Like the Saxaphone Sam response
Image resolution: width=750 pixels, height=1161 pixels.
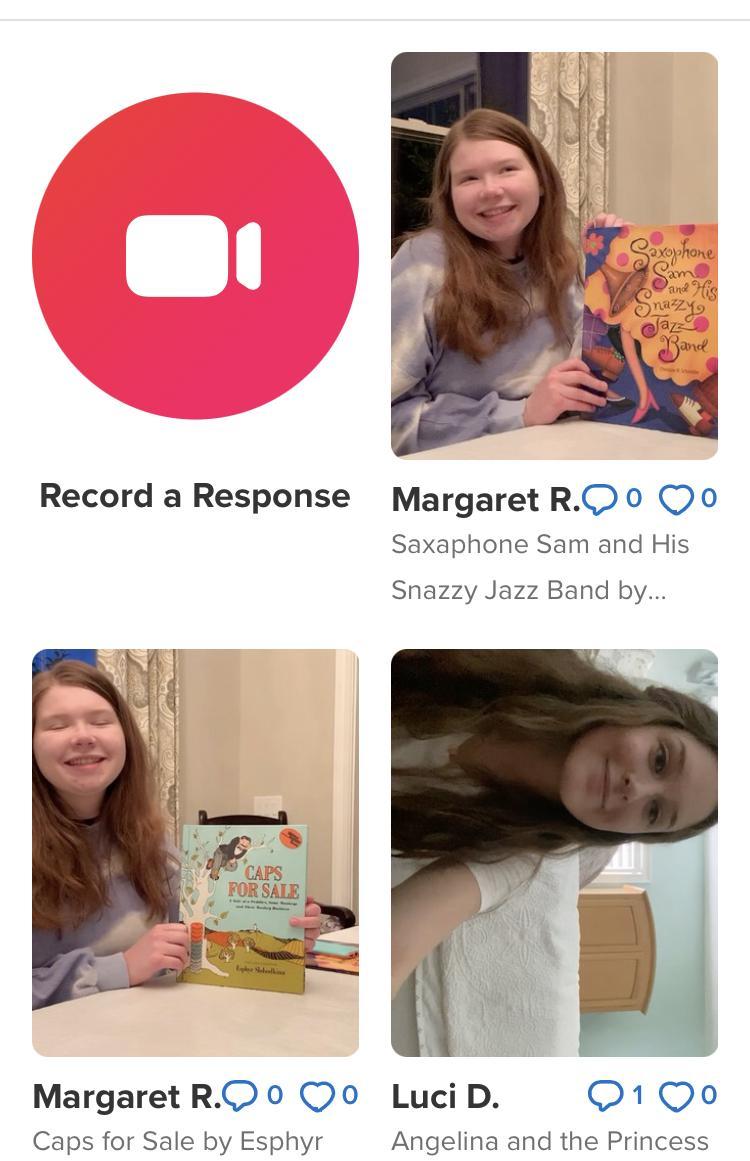click(x=677, y=498)
